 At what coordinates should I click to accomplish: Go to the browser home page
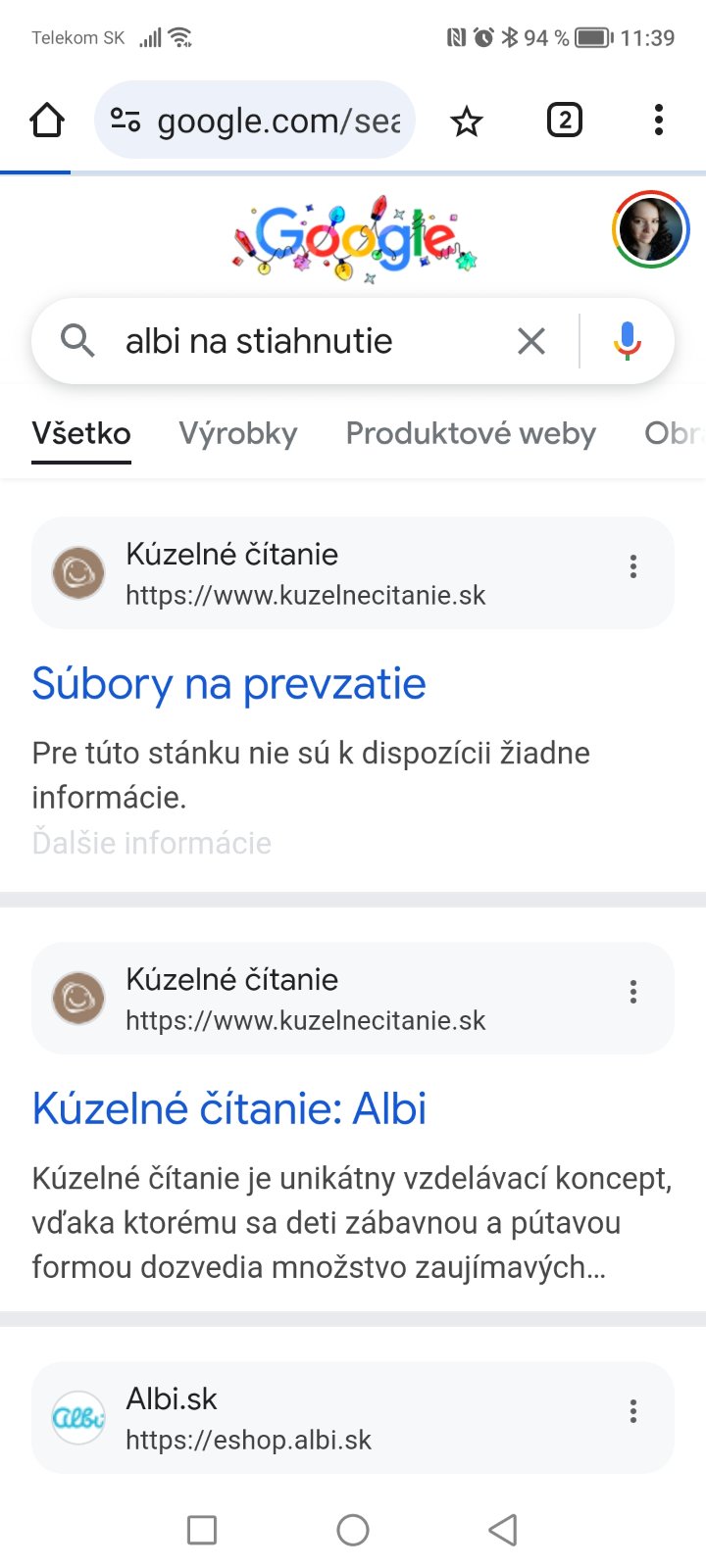point(47,121)
